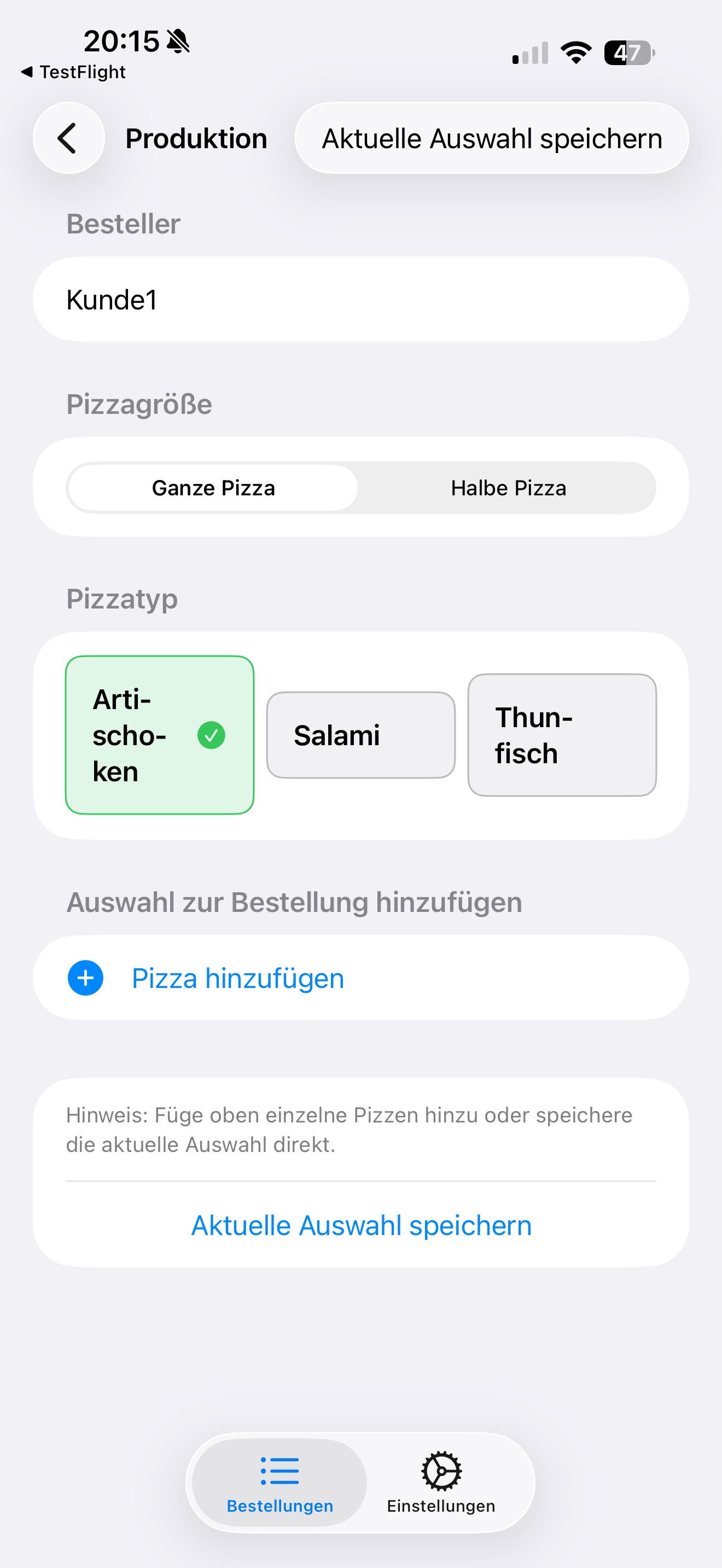The image size is (722, 1568).
Task: Tap the blue plus icon for adding pizza
Action: coord(85,978)
